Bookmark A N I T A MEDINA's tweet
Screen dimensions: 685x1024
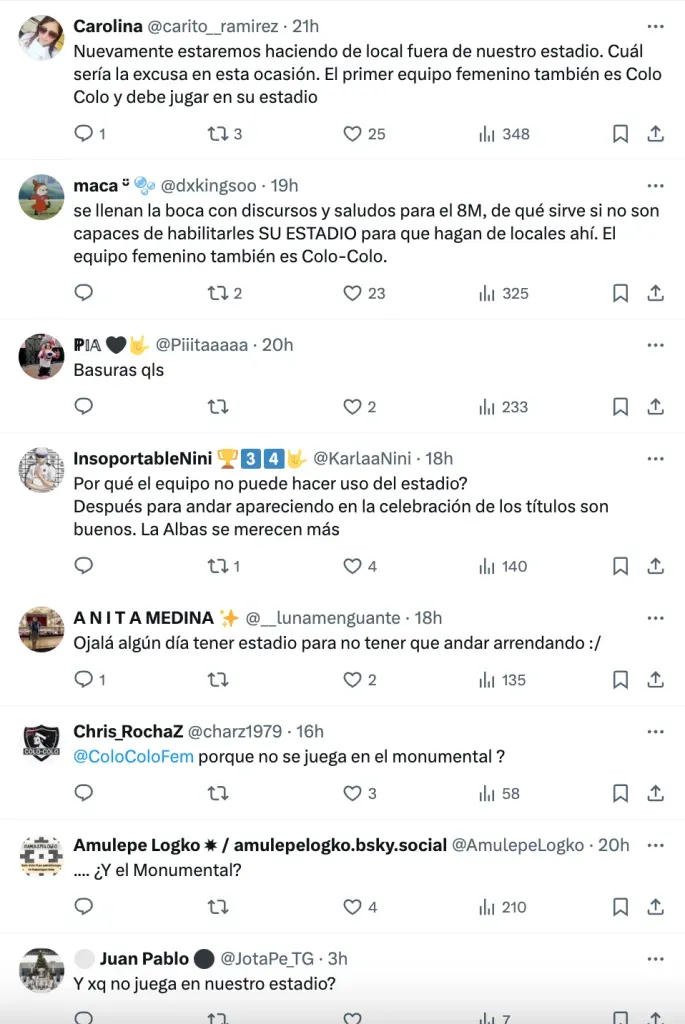(620, 680)
